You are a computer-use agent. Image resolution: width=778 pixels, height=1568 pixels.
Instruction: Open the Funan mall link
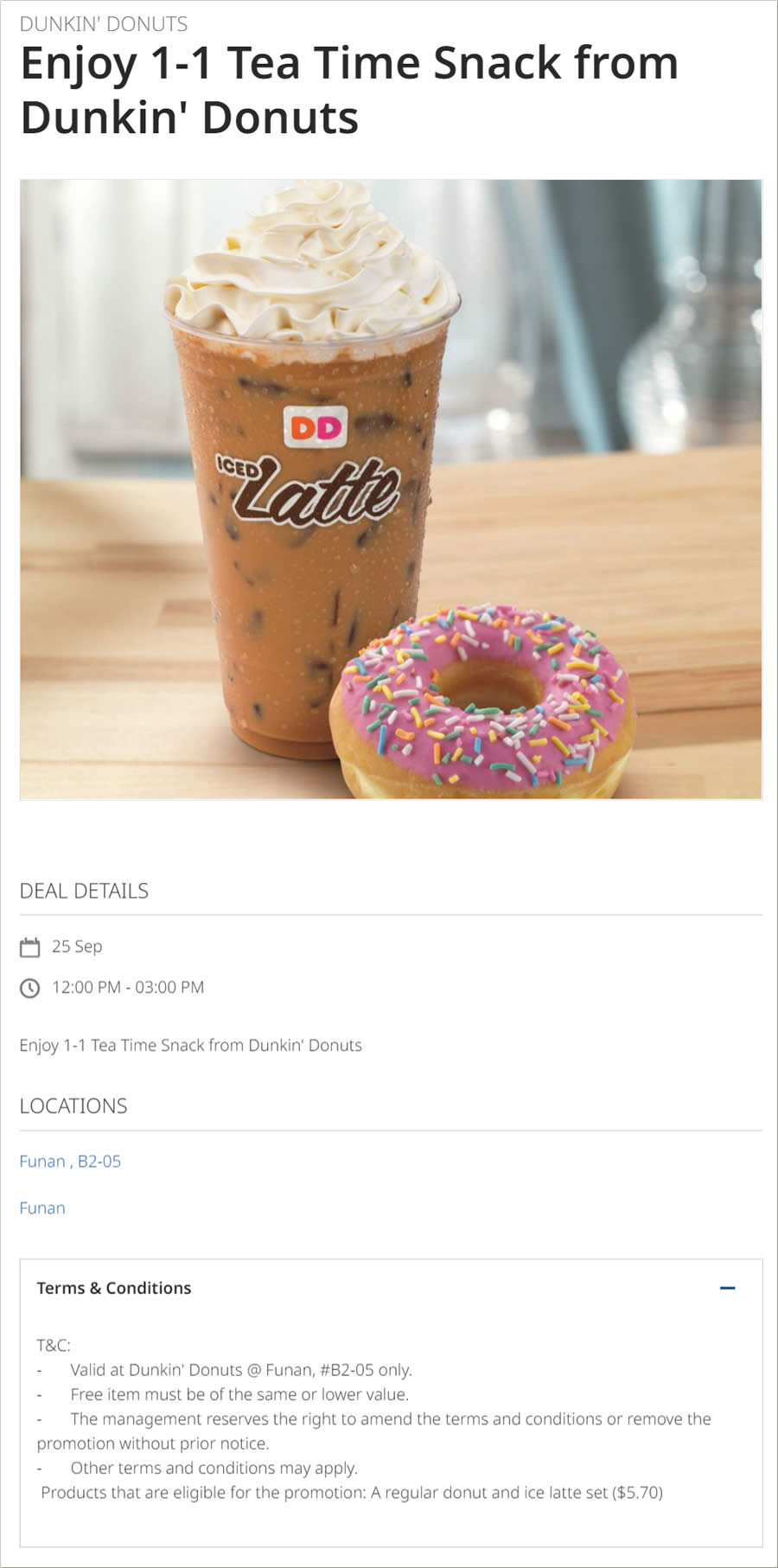coord(42,1208)
